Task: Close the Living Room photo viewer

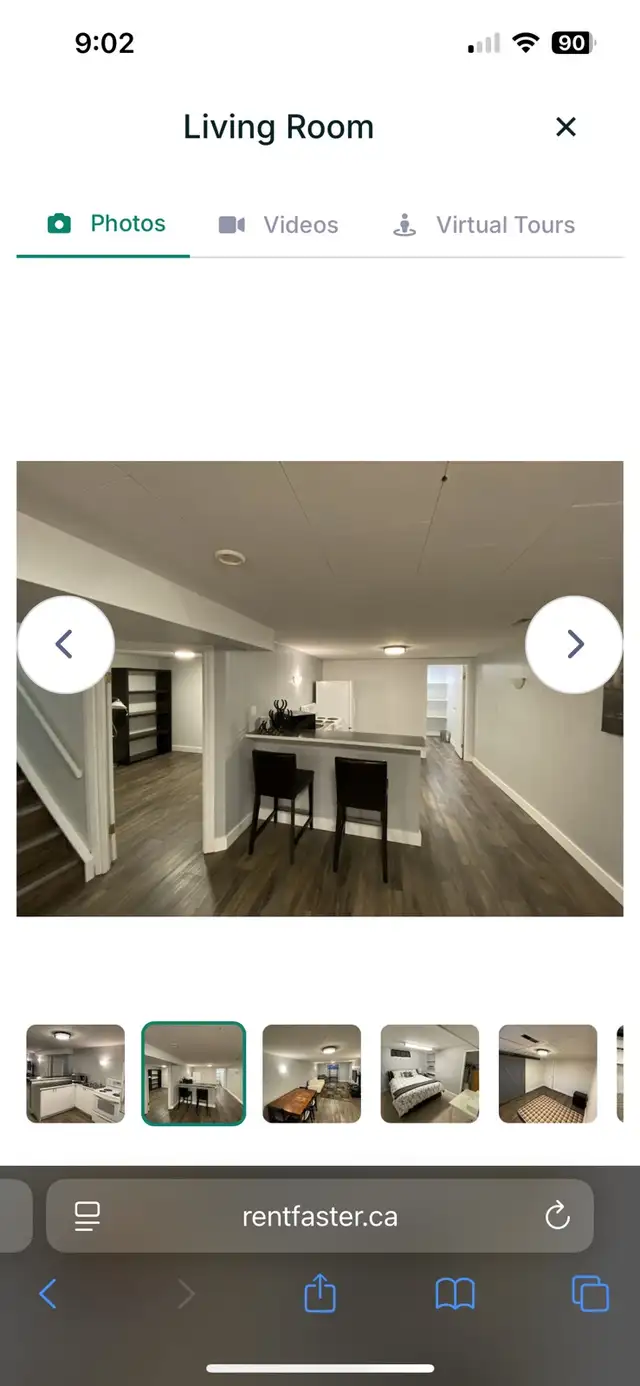Action: coord(566,127)
